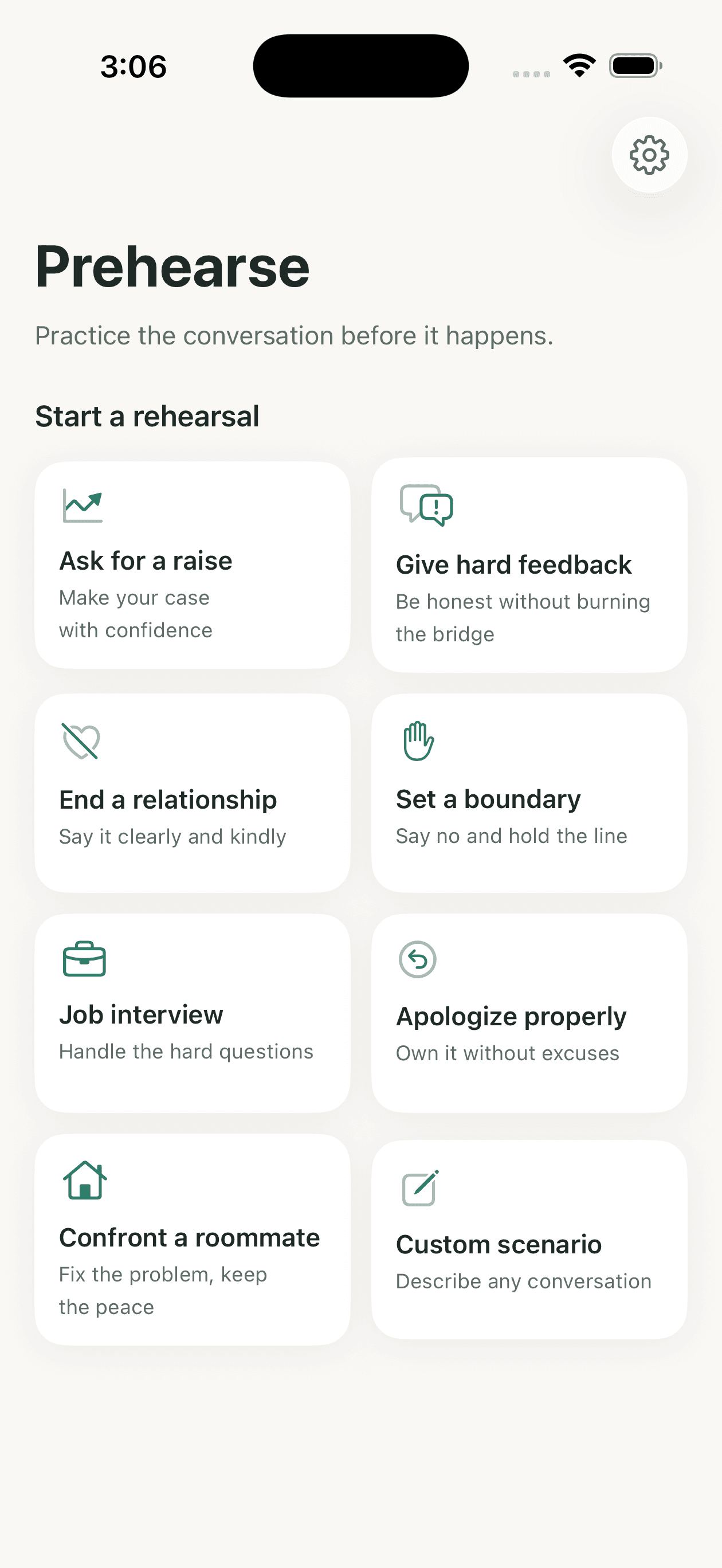
Task: Choose the Set a boundary rehearsal
Action: click(x=529, y=793)
